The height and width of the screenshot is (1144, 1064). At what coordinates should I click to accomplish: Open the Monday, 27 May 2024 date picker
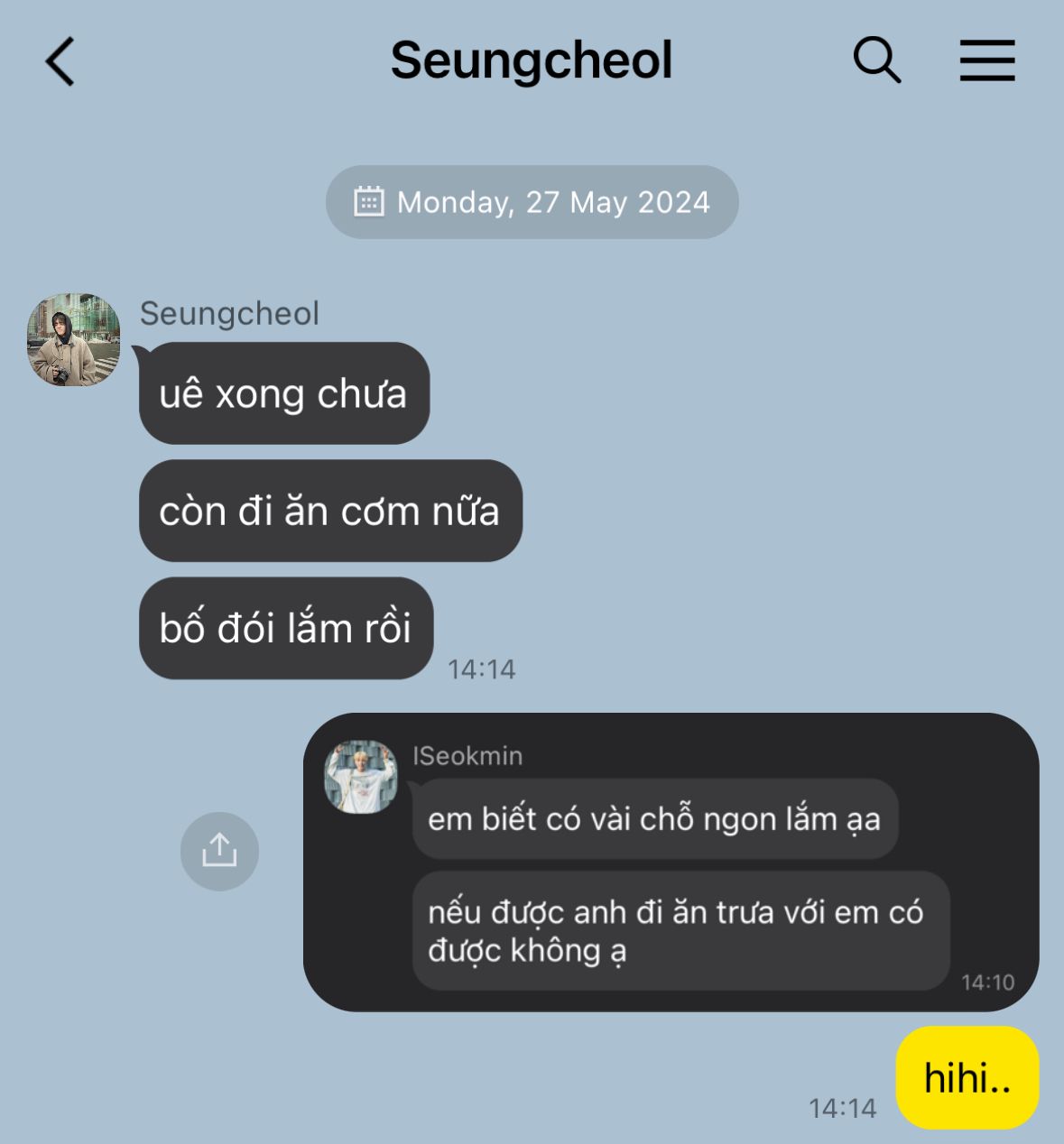(532, 202)
